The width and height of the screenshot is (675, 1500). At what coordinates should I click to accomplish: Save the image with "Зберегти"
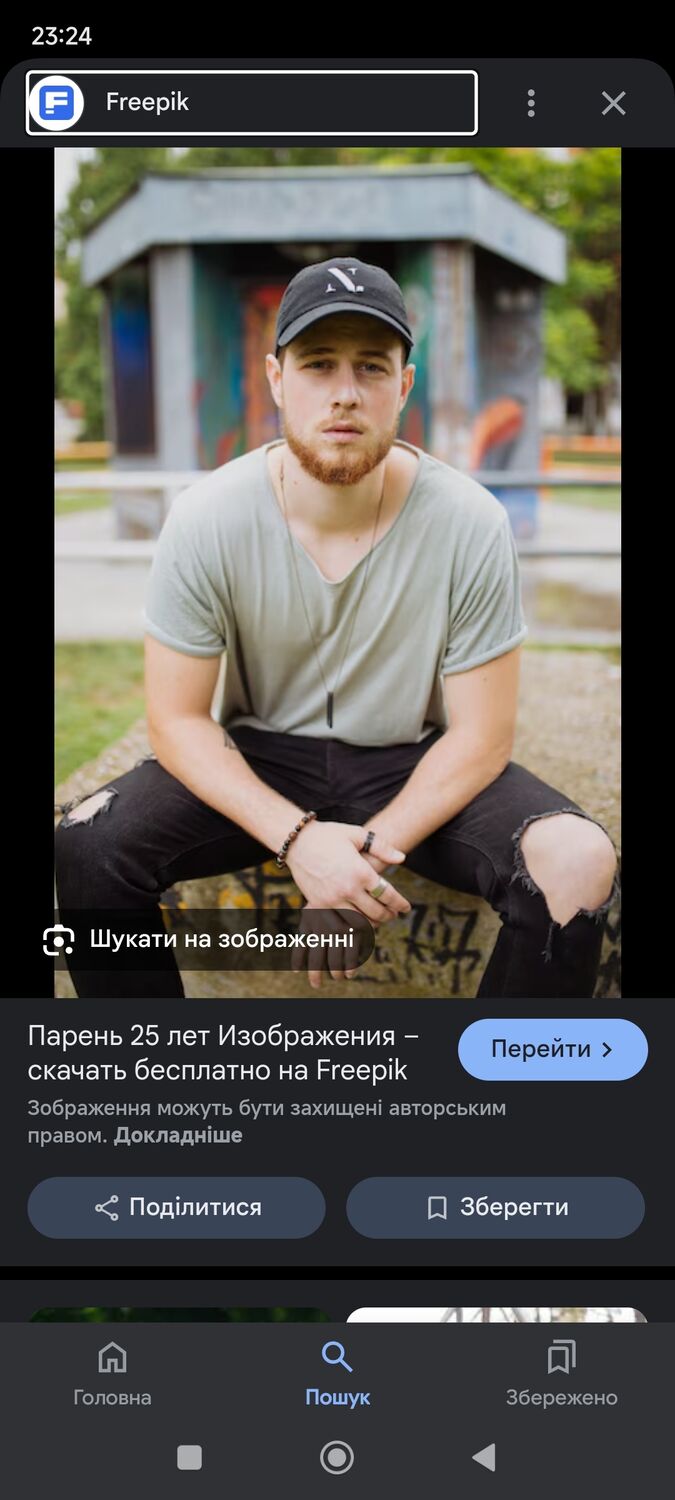coord(495,1207)
